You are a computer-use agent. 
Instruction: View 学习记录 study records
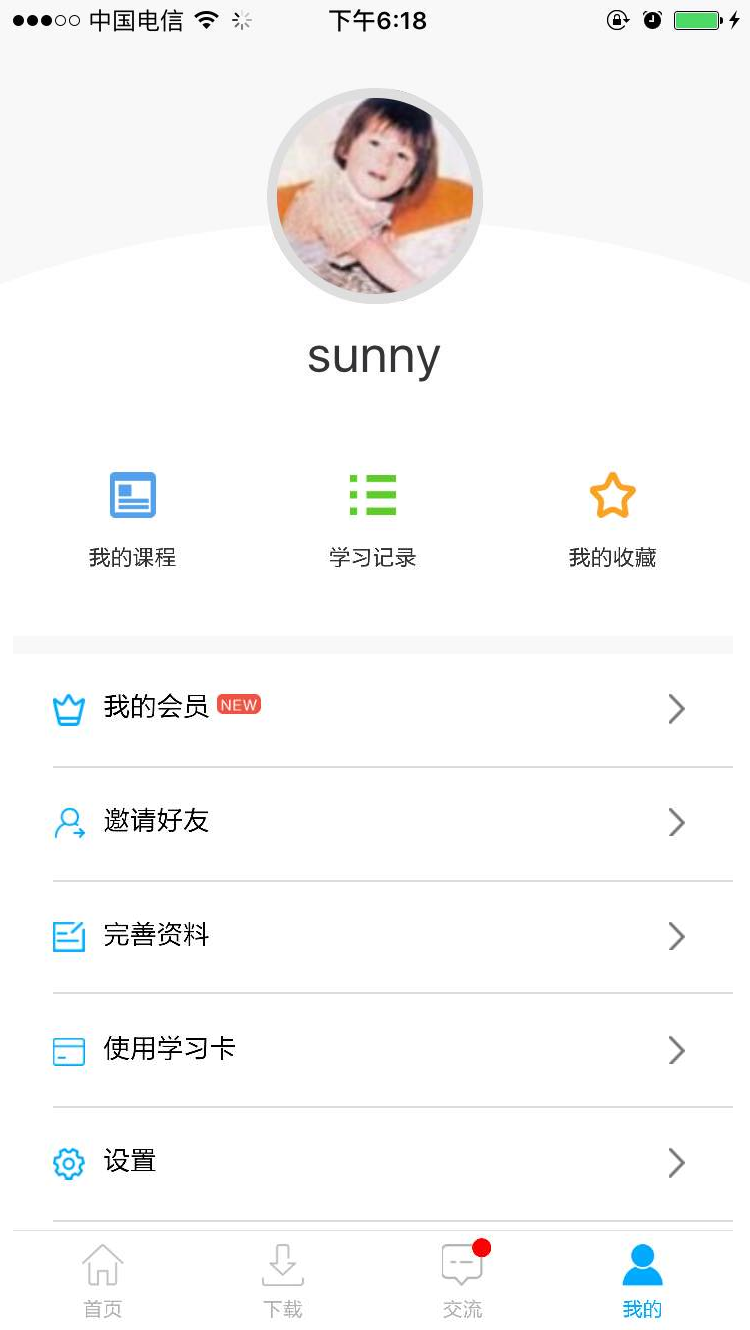pyautogui.click(x=373, y=519)
